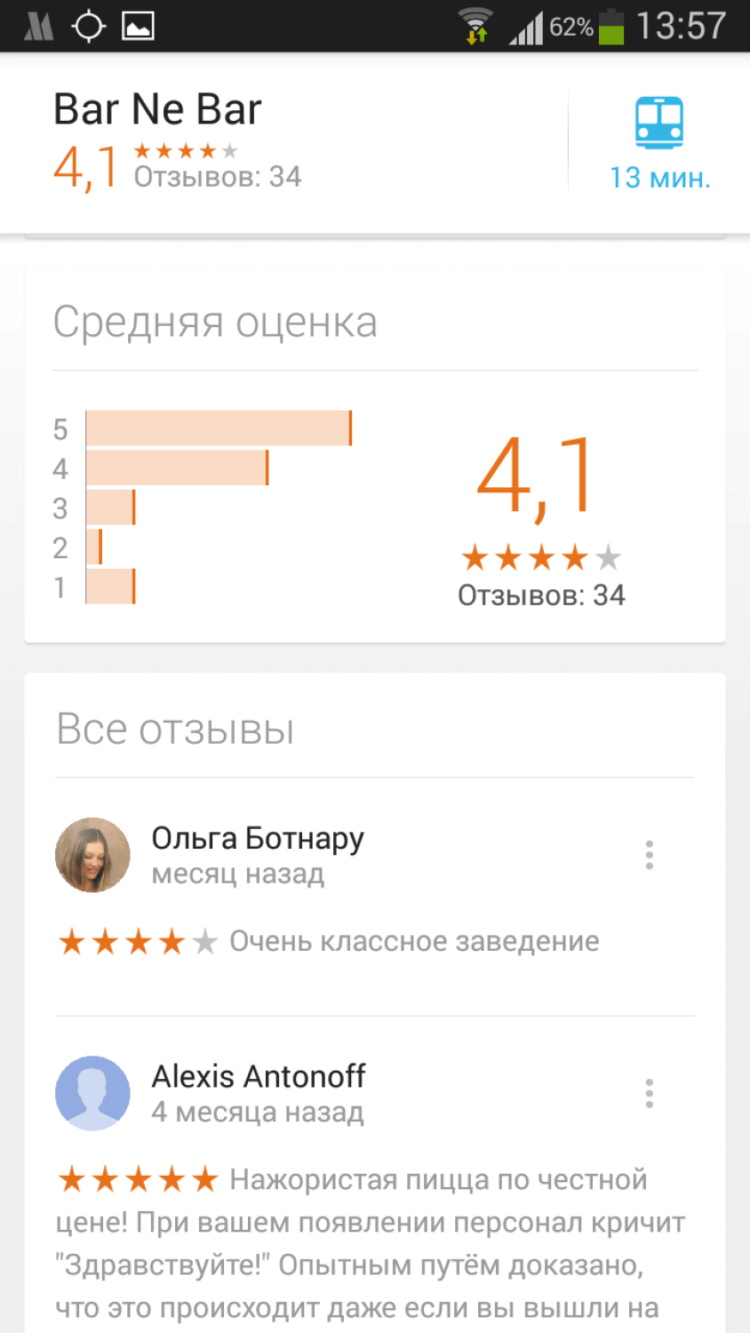Open Ольга Ботнару's profile photo
The height and width of the screenshot is (1333, 750).
(x=91, y=855)
